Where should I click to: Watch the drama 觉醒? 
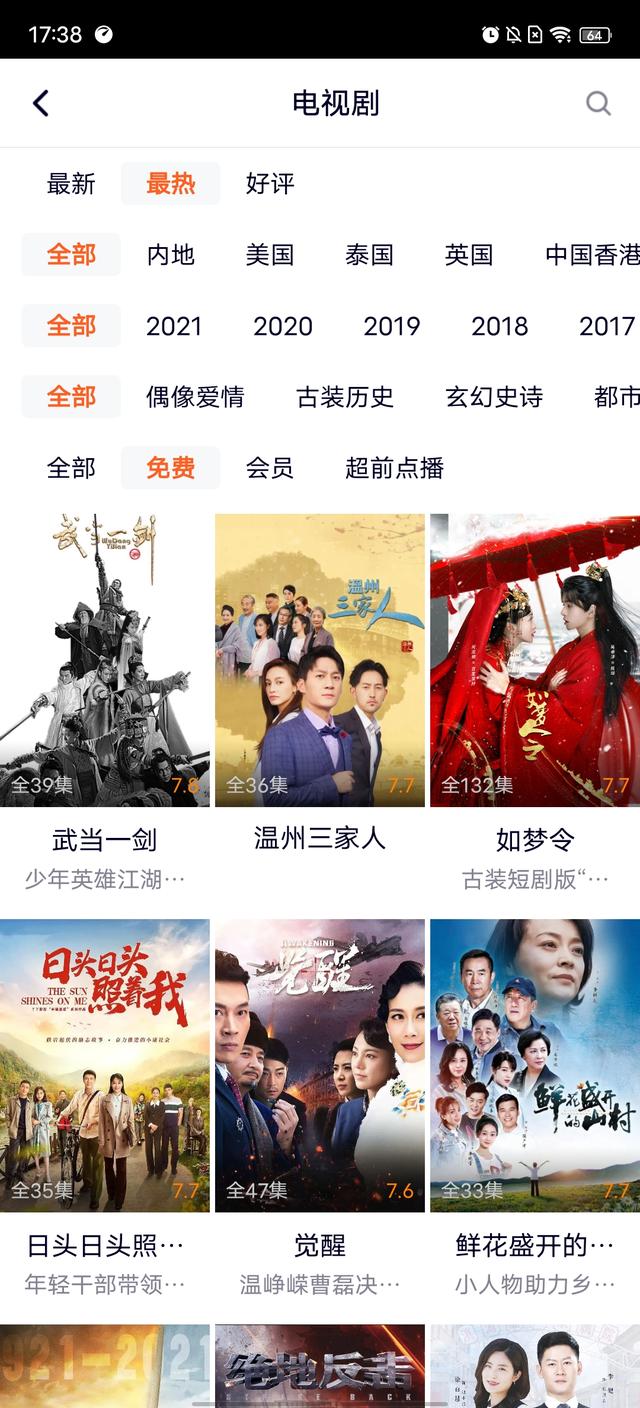320,1065
